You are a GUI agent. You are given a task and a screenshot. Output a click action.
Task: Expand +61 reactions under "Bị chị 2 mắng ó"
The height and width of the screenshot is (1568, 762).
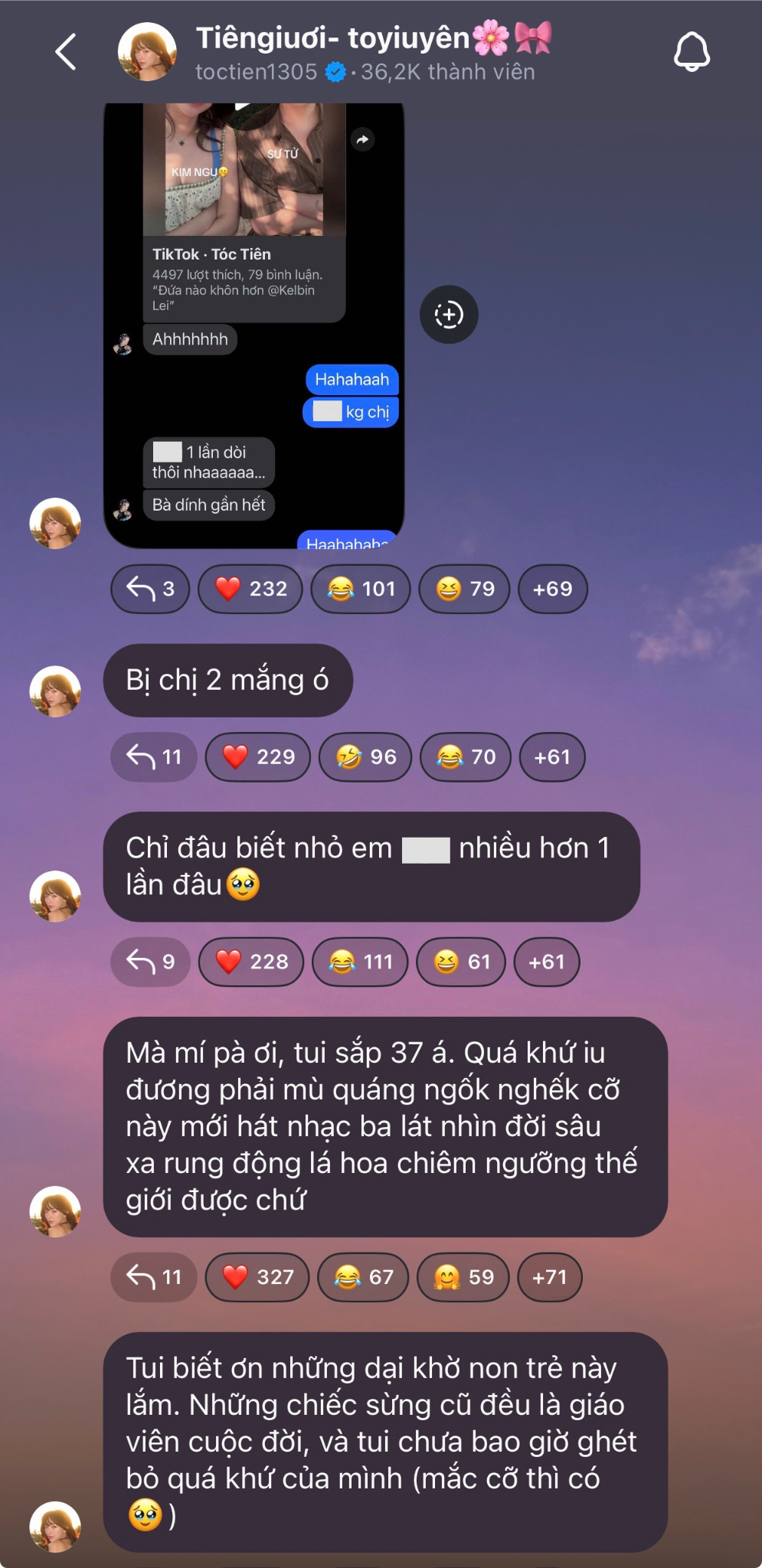(x=551, y=757)
